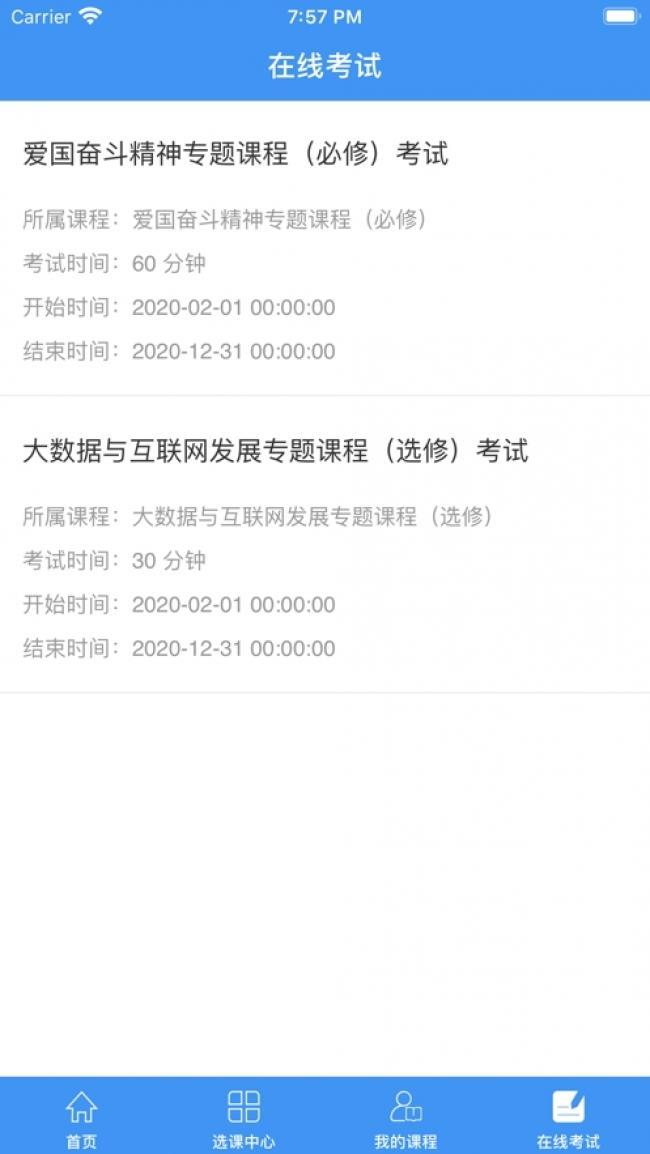Go to the 首页 home tab
The height and width of the screenshot is (1154, 650).
click(81, 1116)
